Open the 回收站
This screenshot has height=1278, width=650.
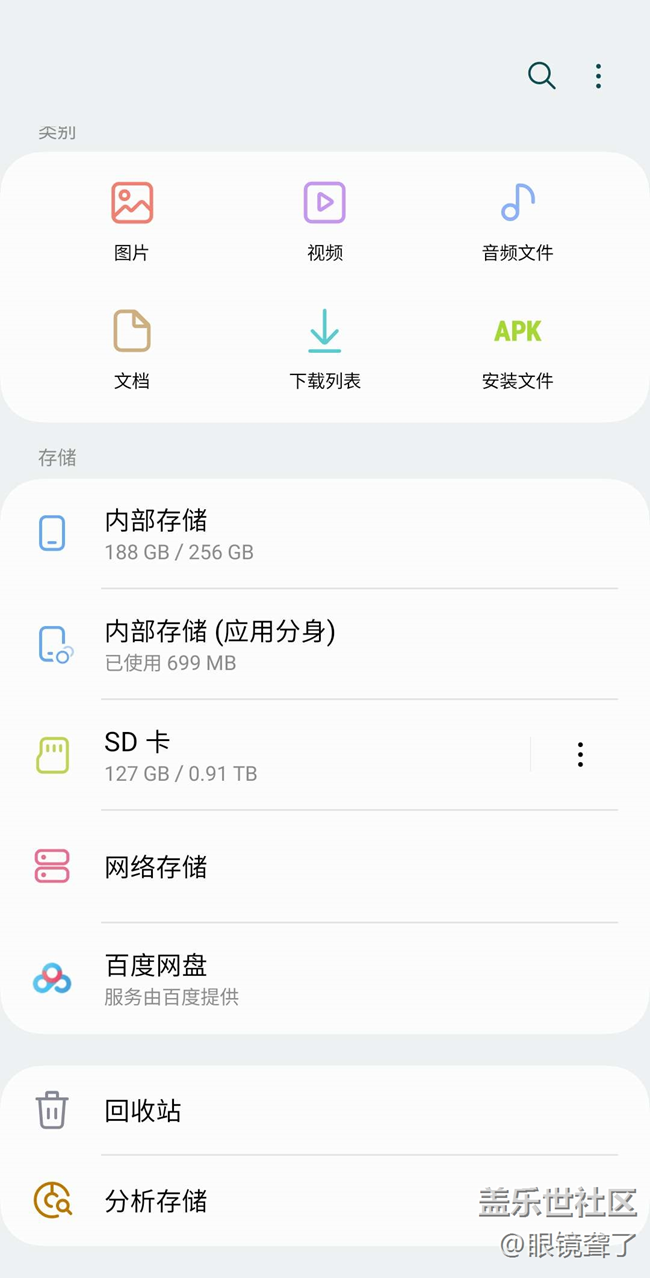click(x=300, y=1111)
